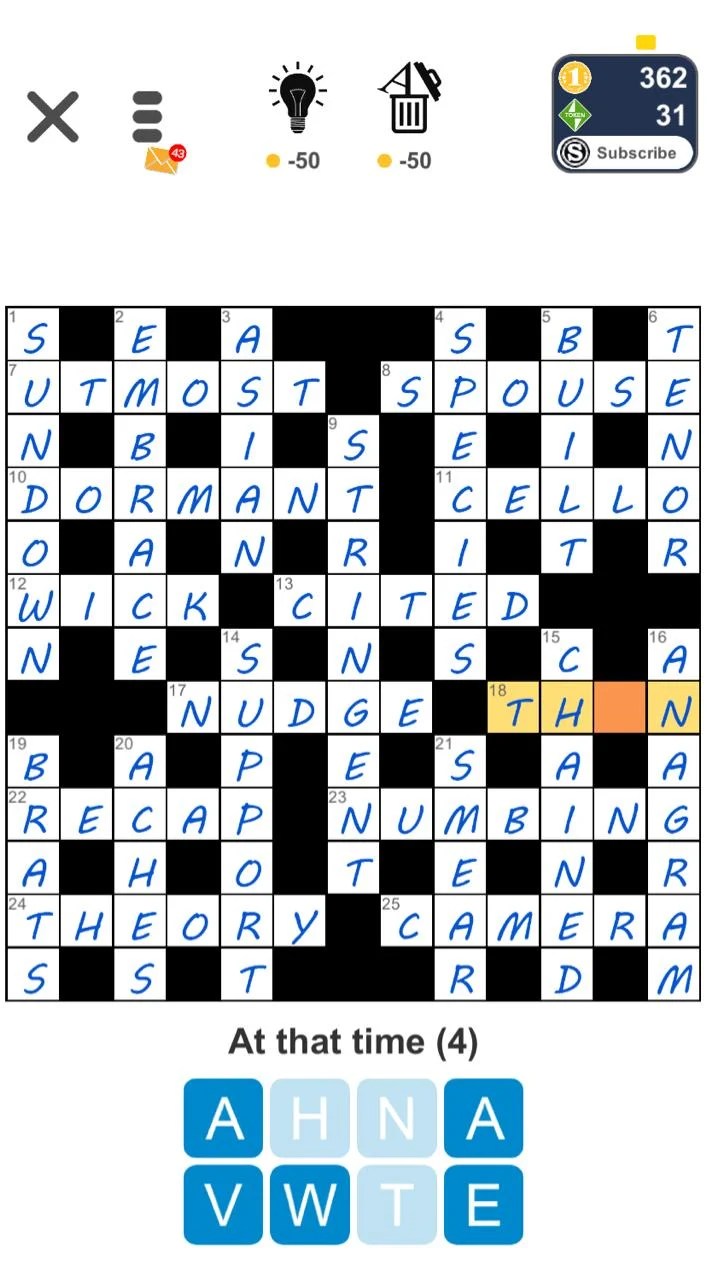Close the crossword puzzle
This screenshot has height=1280, width=707.
pyautogui.click(x=52, y=117)
